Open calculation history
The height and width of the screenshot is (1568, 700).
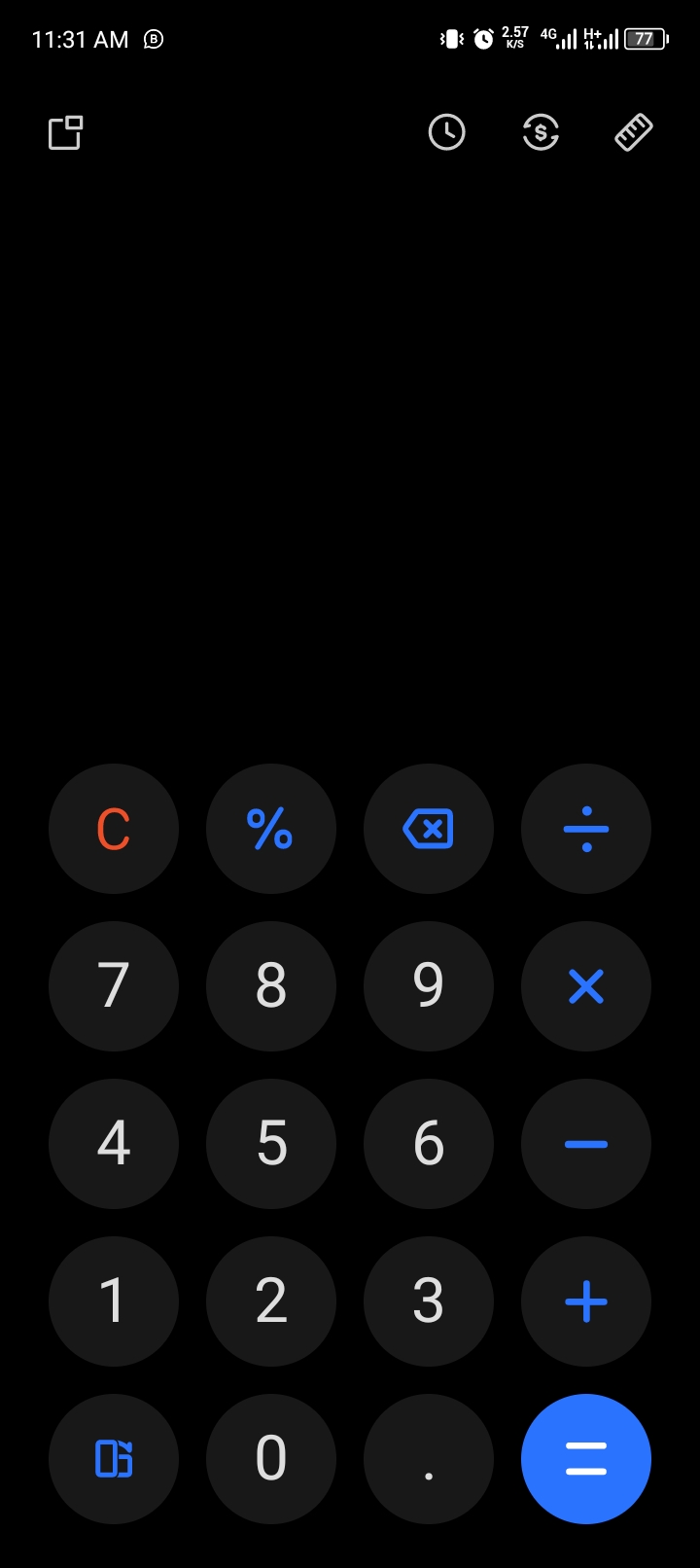(x=446, y=132)
